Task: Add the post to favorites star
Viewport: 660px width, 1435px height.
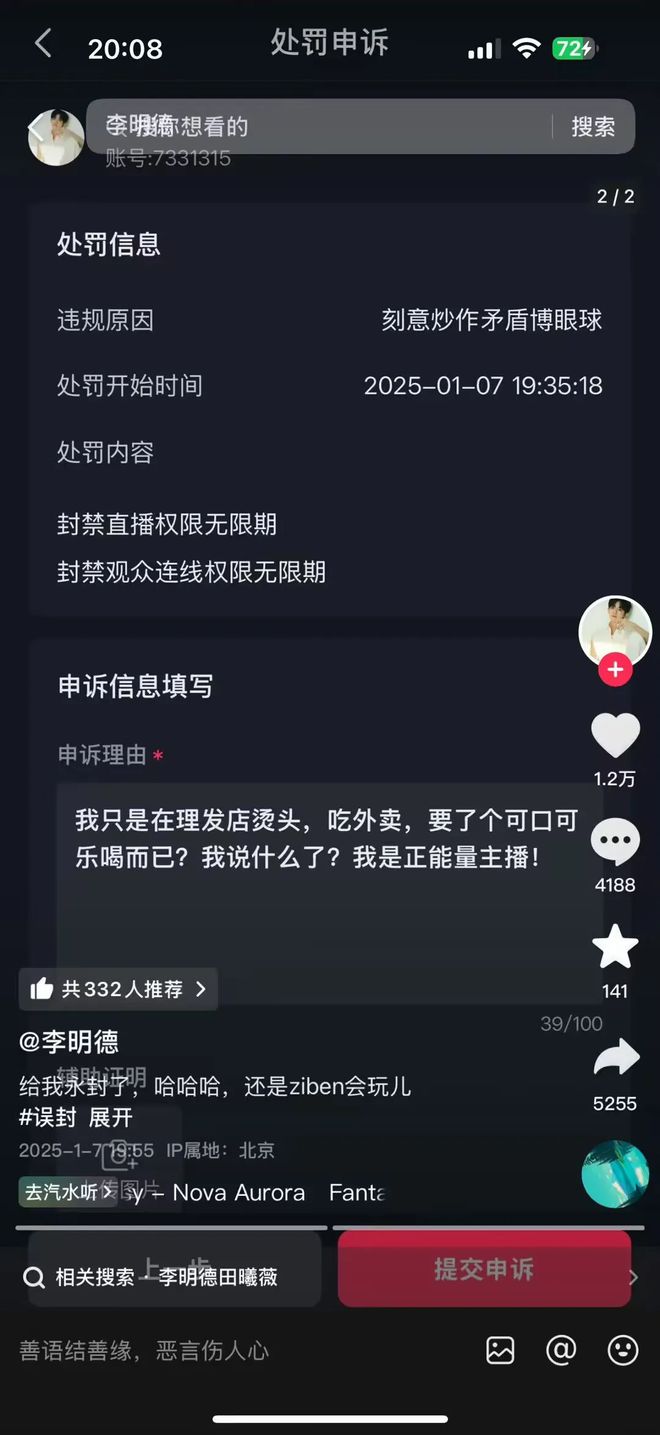Action: point(615,947)
